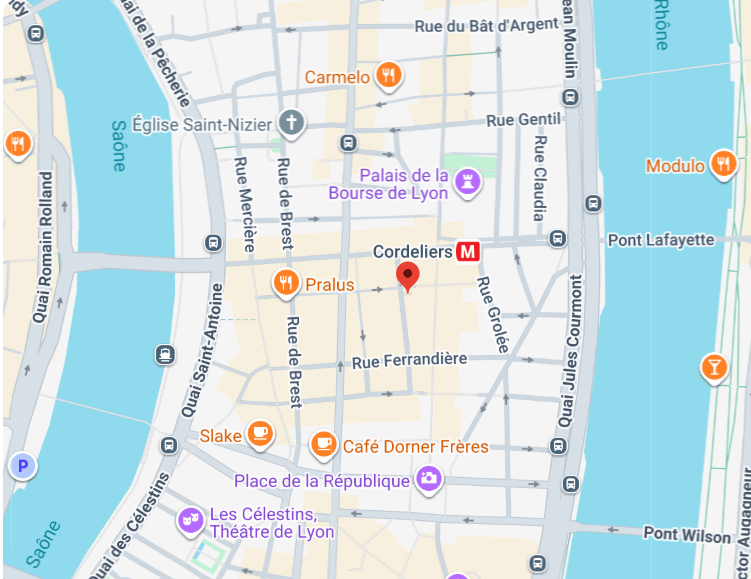
Task: Open the Modulo restaurant marker
Action: point(723,165)
